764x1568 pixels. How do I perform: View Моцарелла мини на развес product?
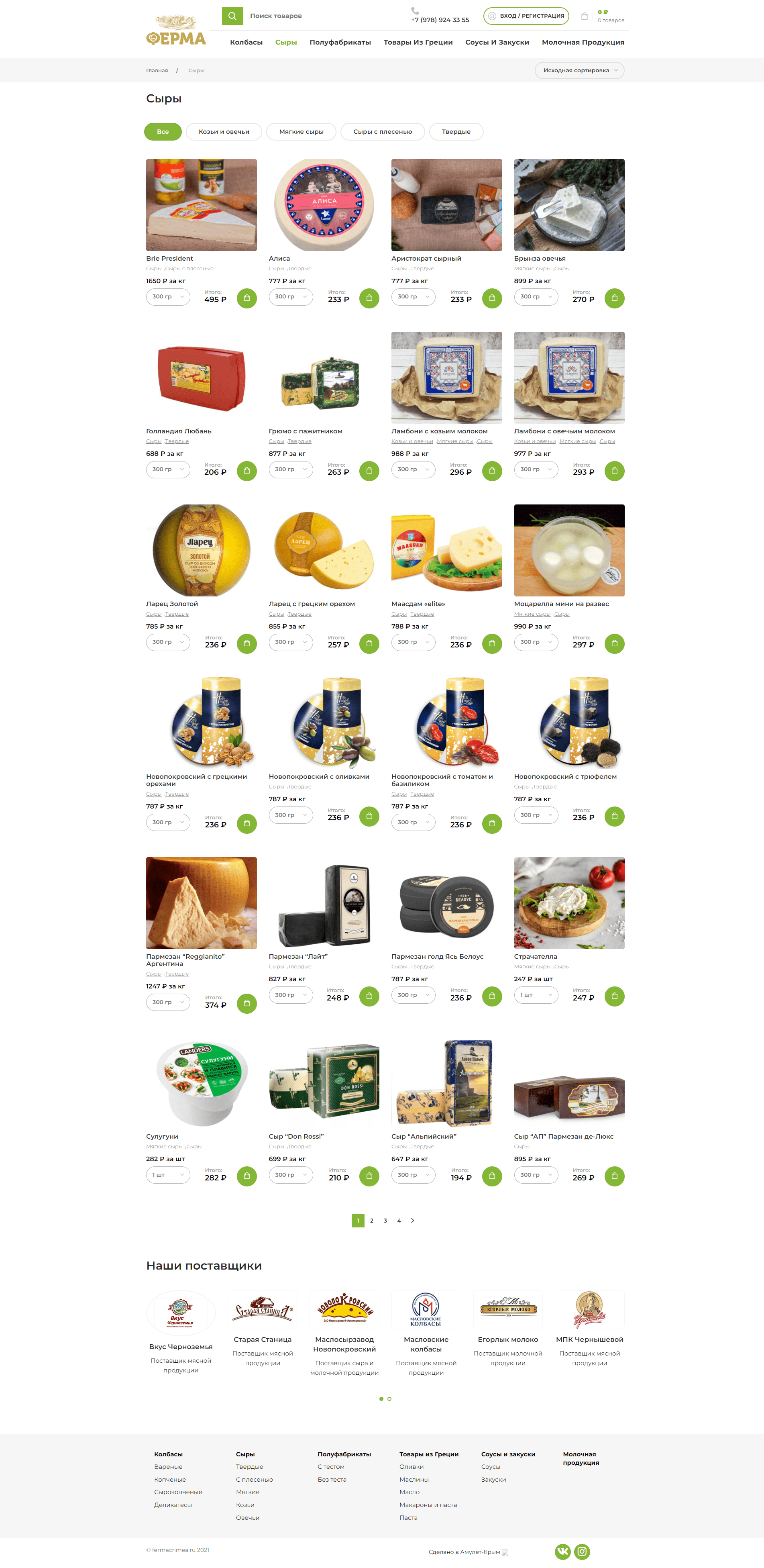(569, 550)
